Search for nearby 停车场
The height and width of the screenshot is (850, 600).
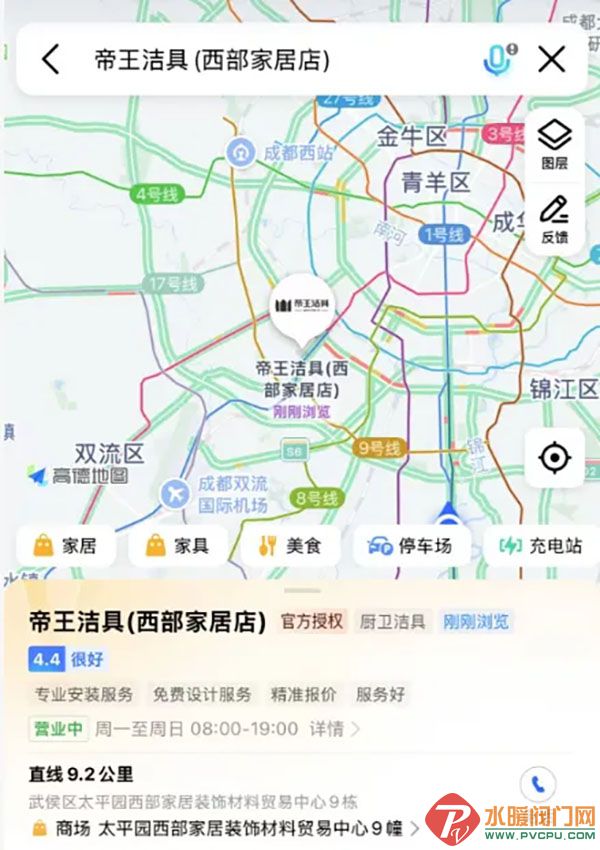pos(410,546)
